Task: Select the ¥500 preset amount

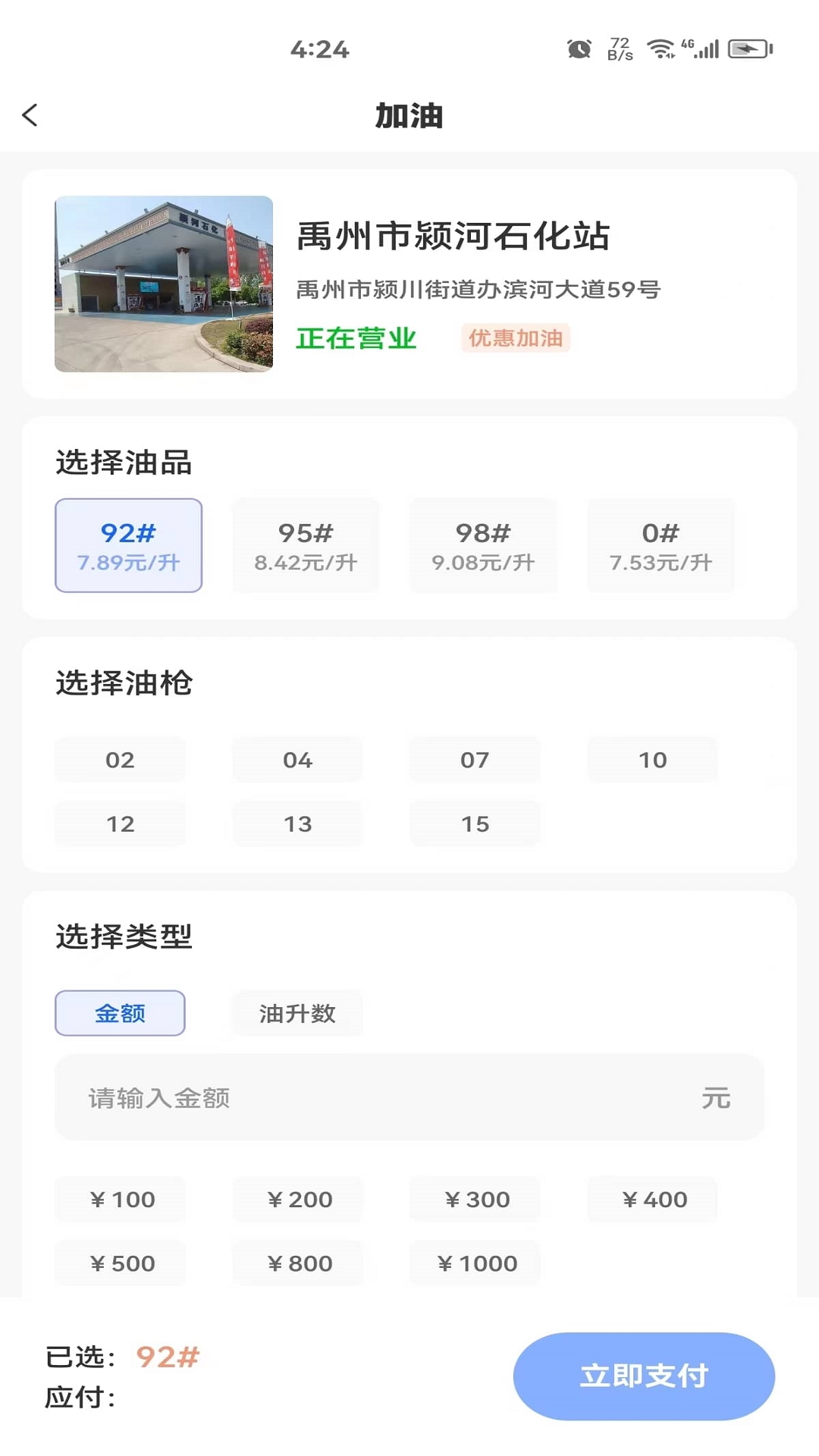Action: (x=121, y=1263)
